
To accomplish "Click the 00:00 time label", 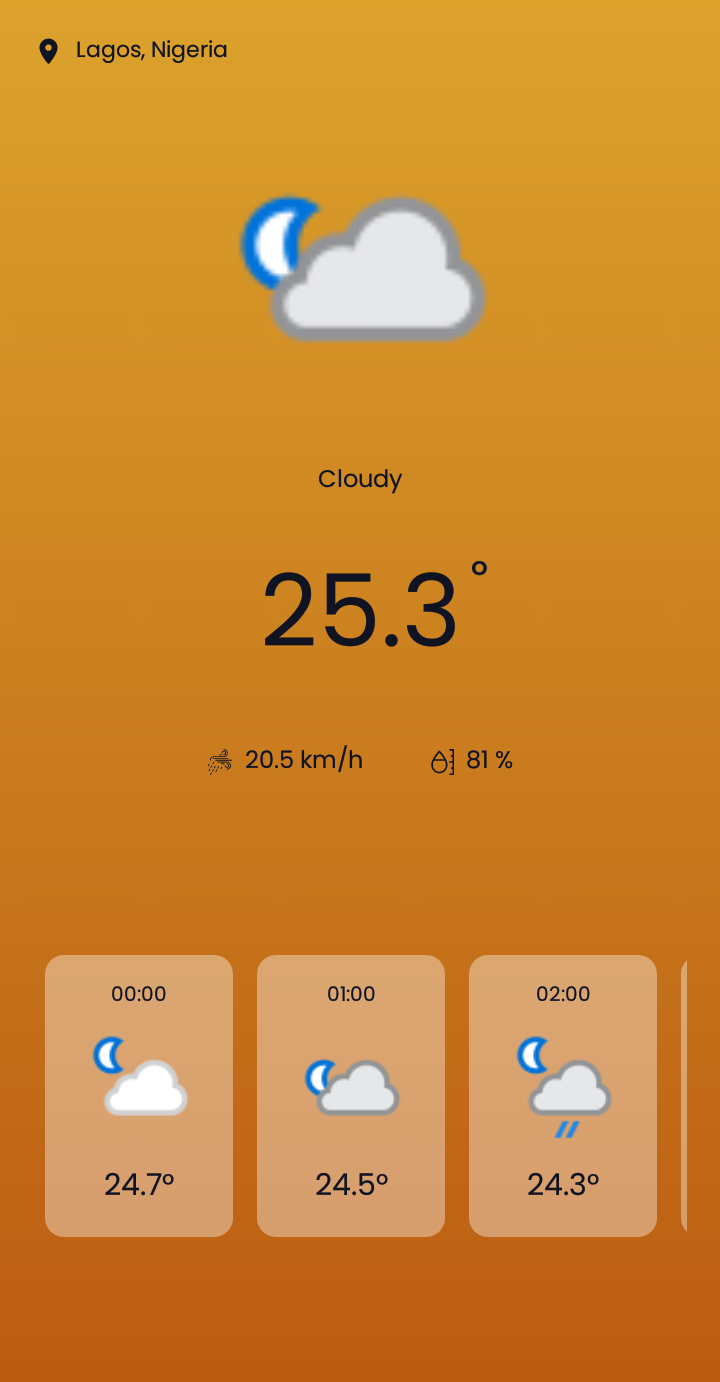I will (139, 994).
